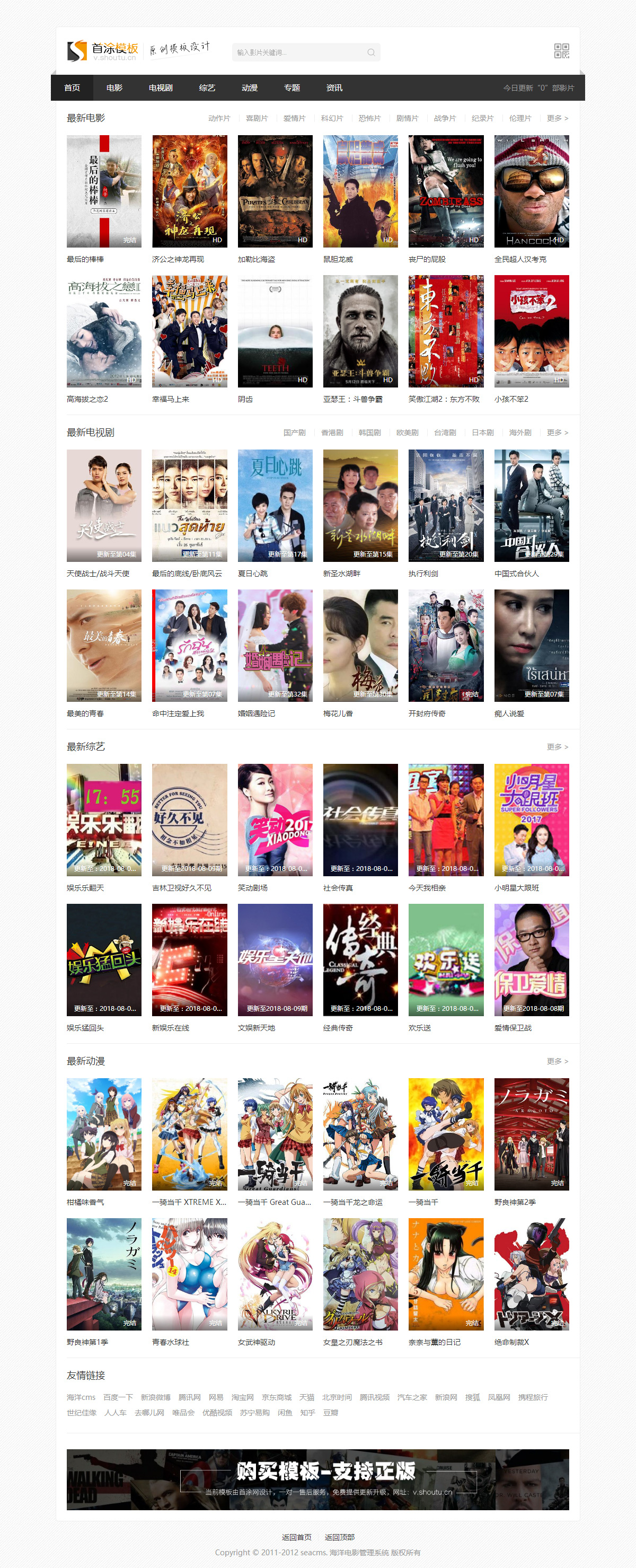Open the 电视剧 nav tab
Screen dimensions: 636x1568
(161, 87)
